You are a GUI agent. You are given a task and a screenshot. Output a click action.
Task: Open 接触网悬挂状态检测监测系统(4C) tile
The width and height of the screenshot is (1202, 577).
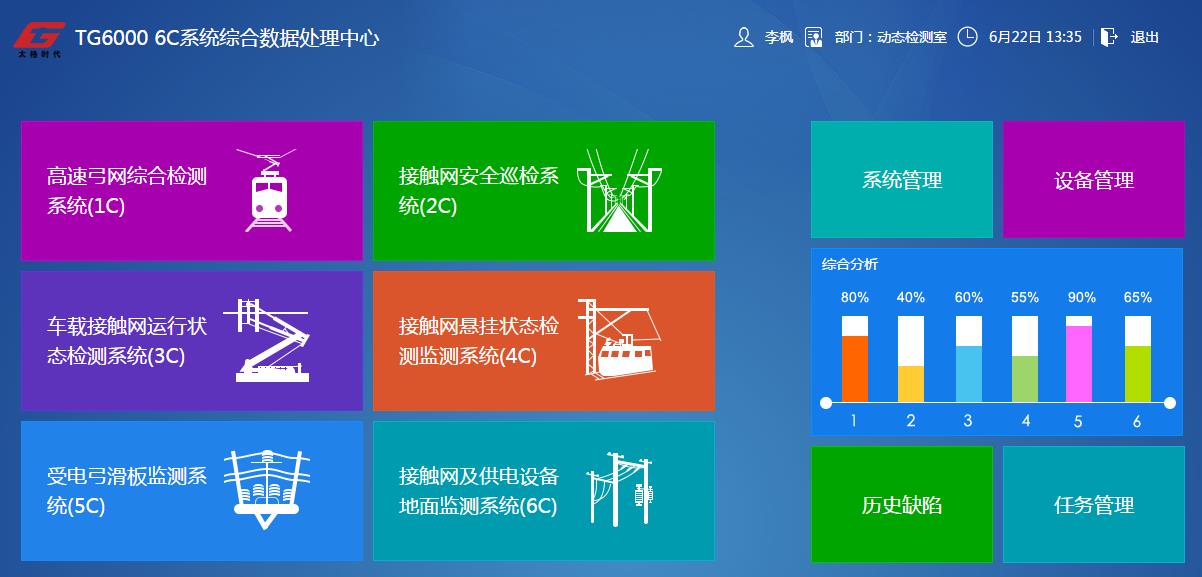point(543,340)
